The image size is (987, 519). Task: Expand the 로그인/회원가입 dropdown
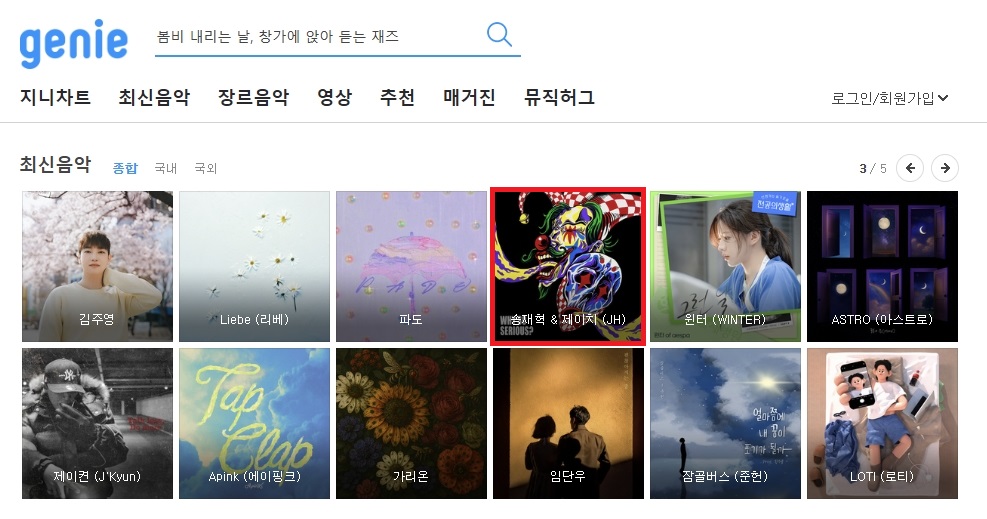(x=889, y=98)
